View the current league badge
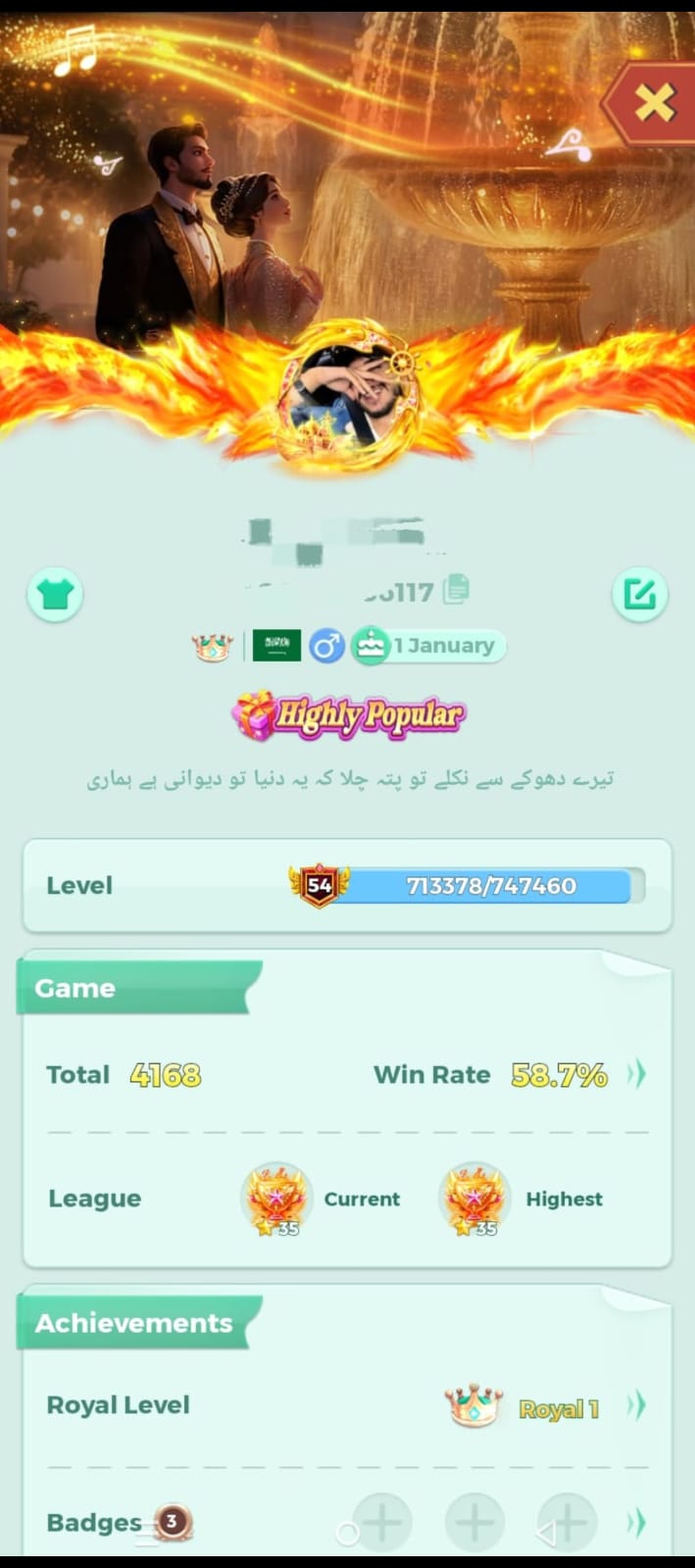695x1568 pixels. click(276, 1199)
